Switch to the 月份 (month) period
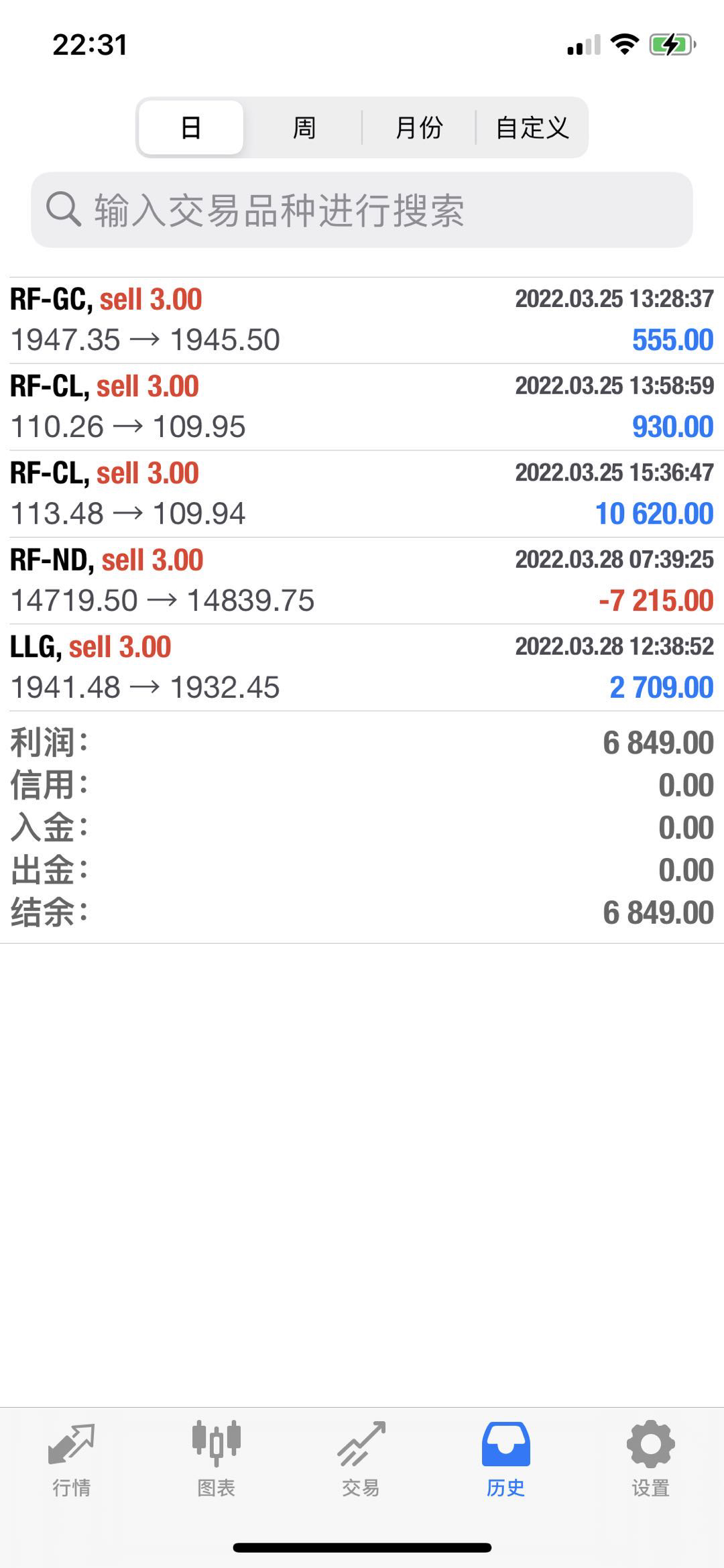Viewport: 724px width, 1568px height. (x=419, y=127)
